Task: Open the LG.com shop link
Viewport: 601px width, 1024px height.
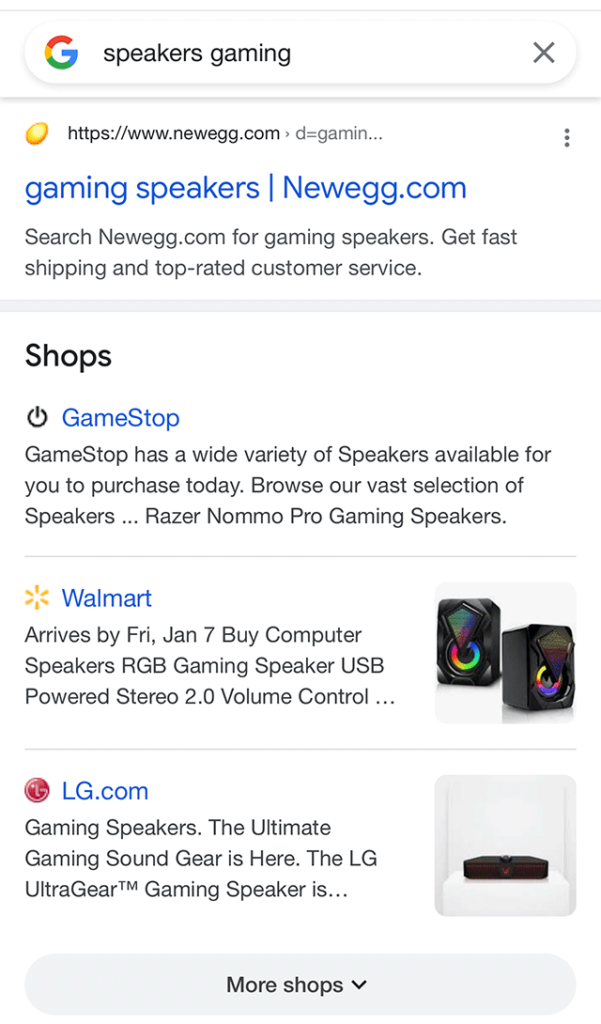Action: coord(104,791)
